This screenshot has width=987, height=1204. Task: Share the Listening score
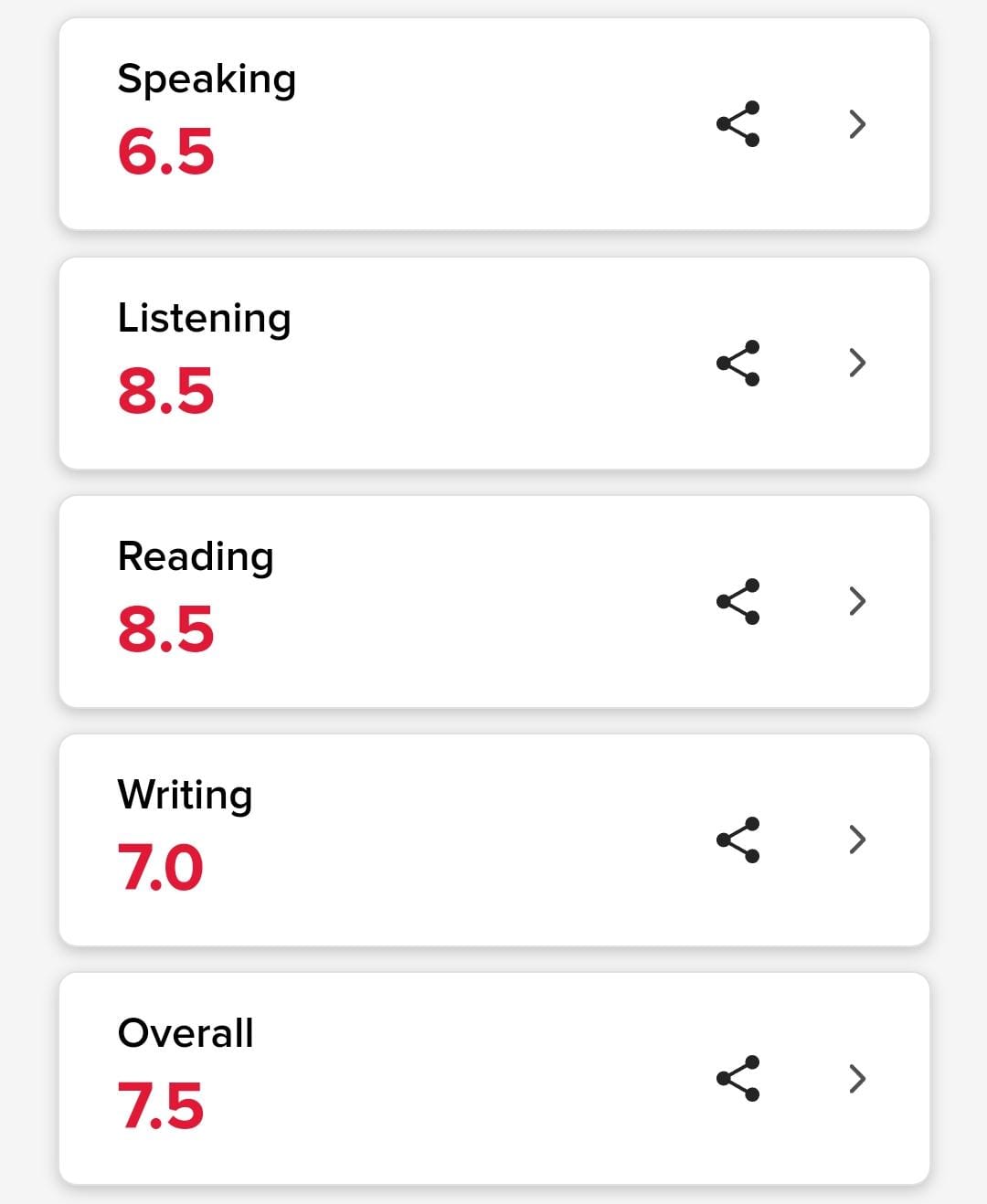[738, 364]
